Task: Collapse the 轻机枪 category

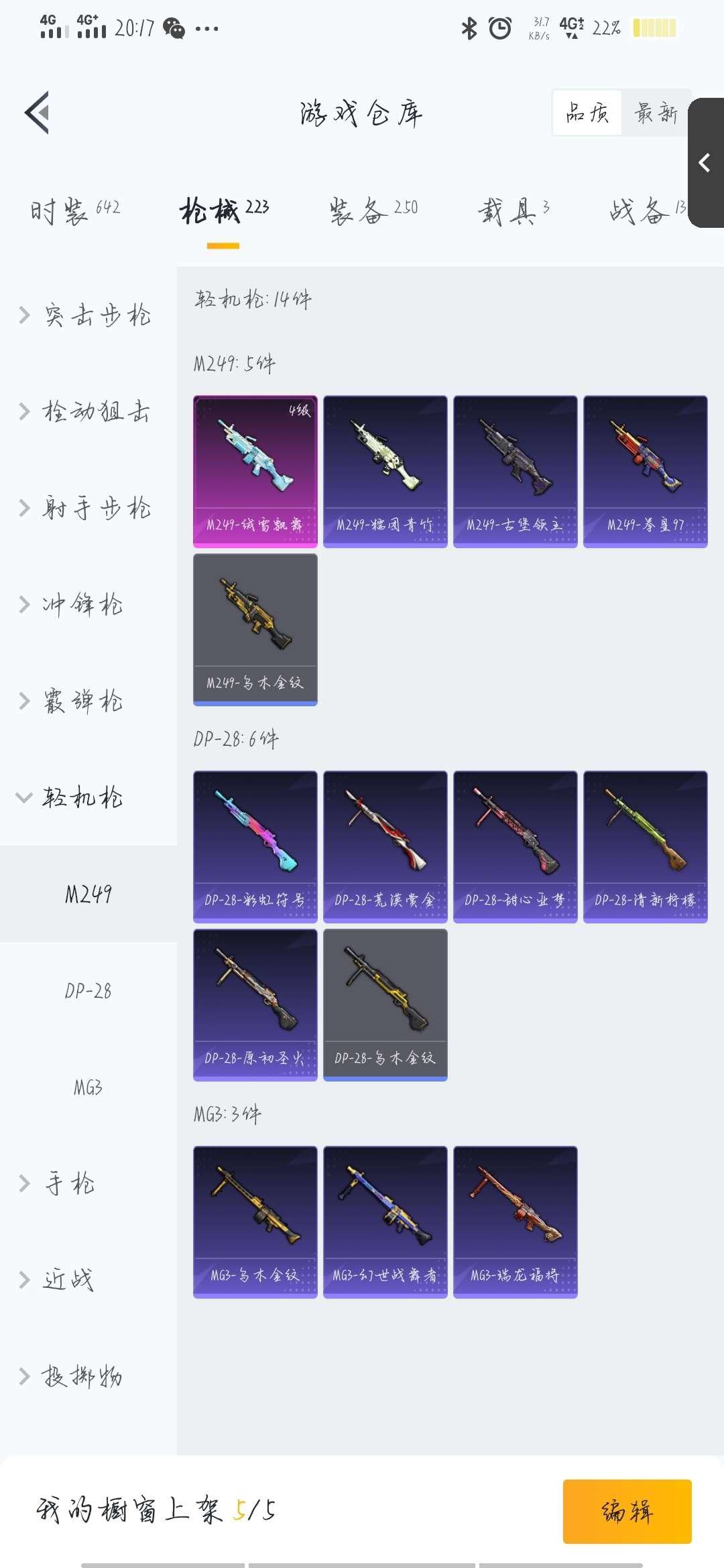Action: (x=74, y=797)
